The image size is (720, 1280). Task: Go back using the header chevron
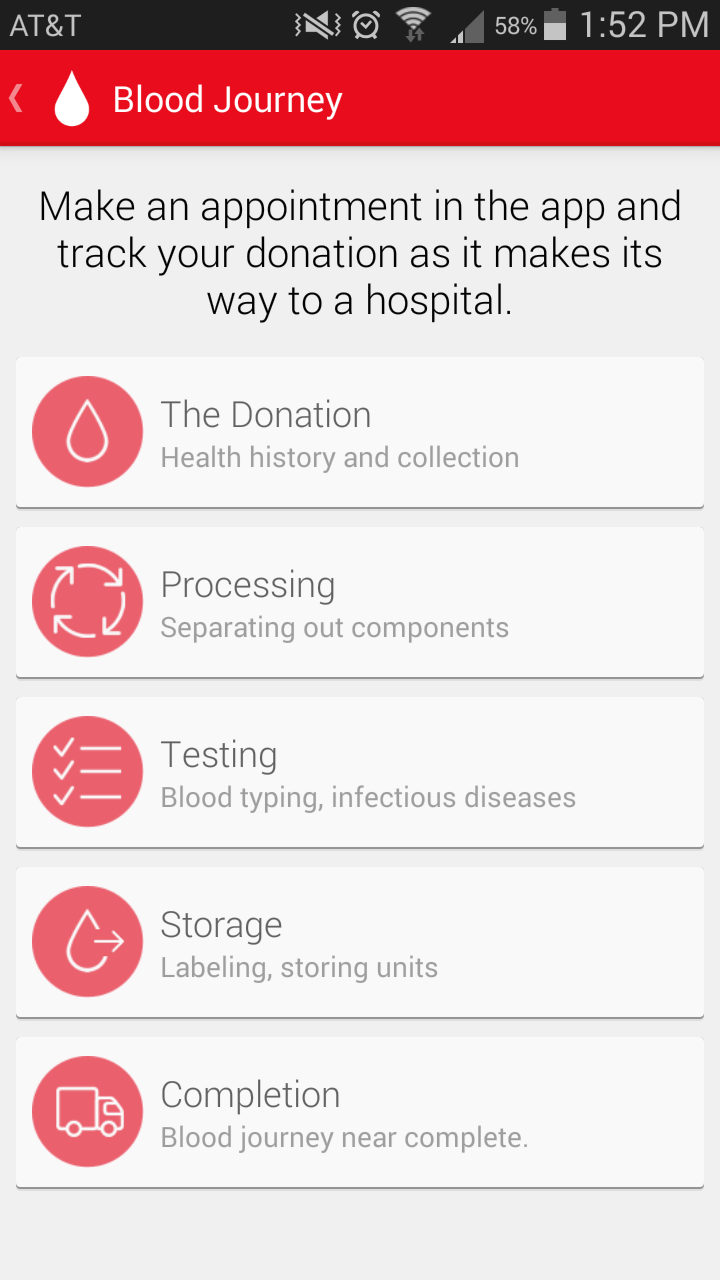[x=15, y=97]
